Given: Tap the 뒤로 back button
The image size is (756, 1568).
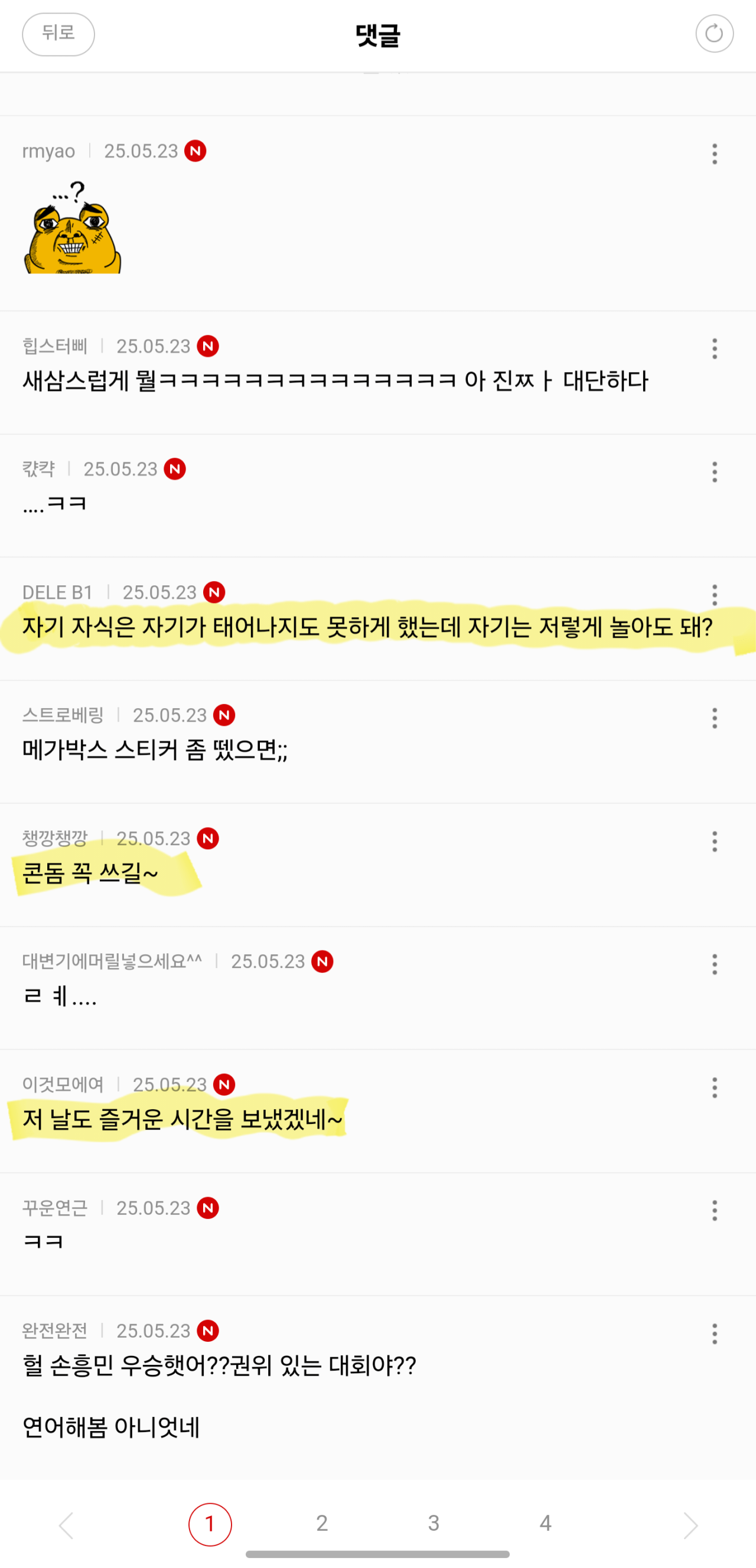Looking at the screenshot, I should (58, 34).
